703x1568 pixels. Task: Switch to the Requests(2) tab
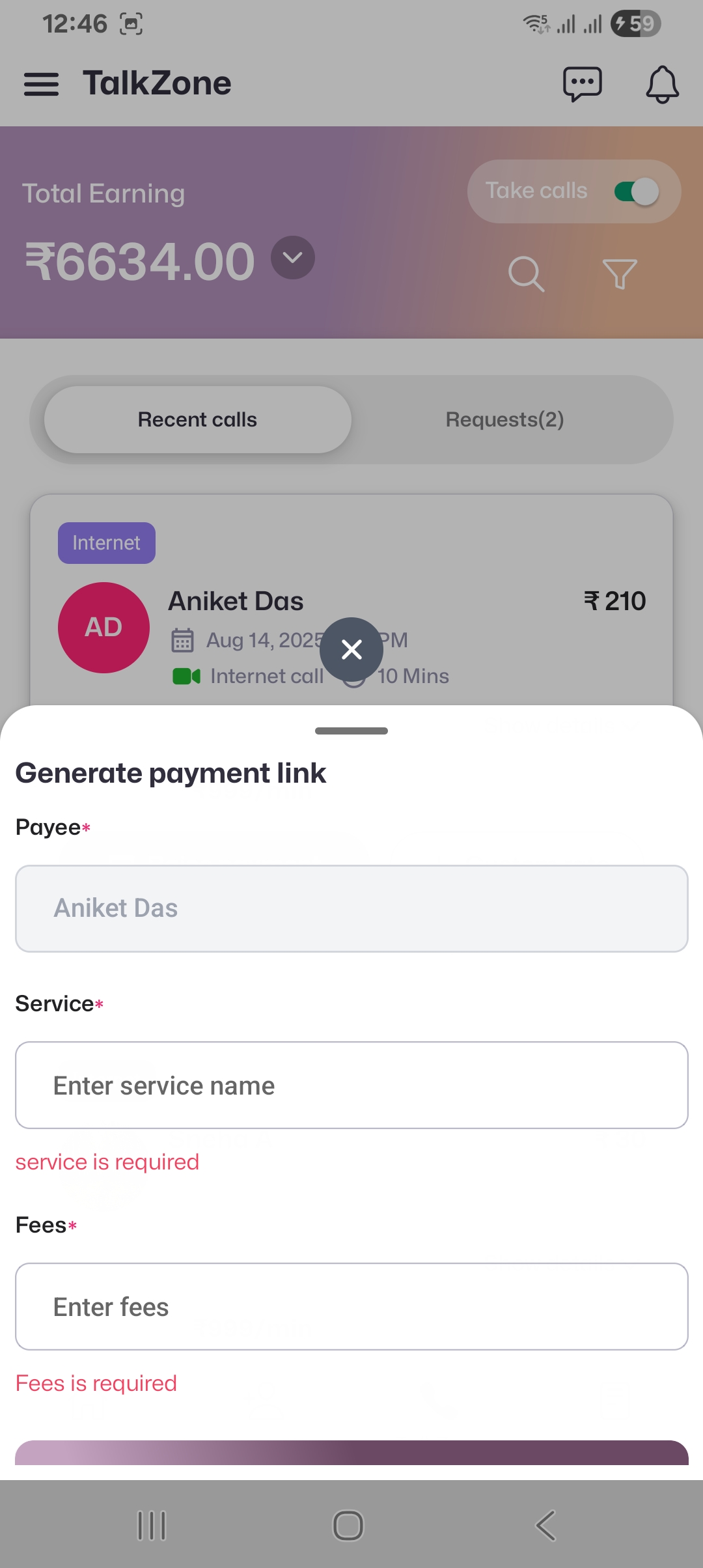pos(504,420)
